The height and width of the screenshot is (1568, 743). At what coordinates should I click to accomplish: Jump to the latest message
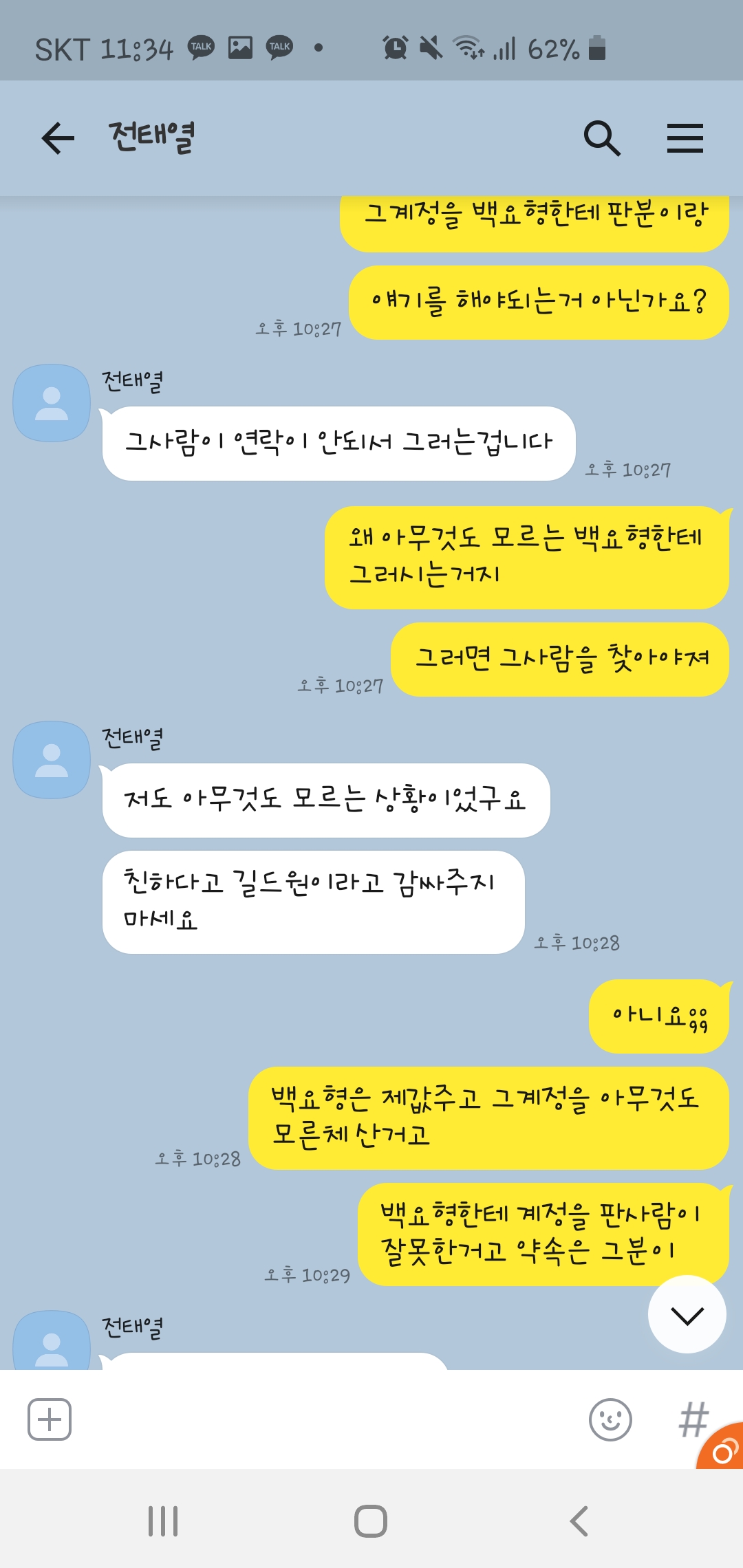(687, 1314)
